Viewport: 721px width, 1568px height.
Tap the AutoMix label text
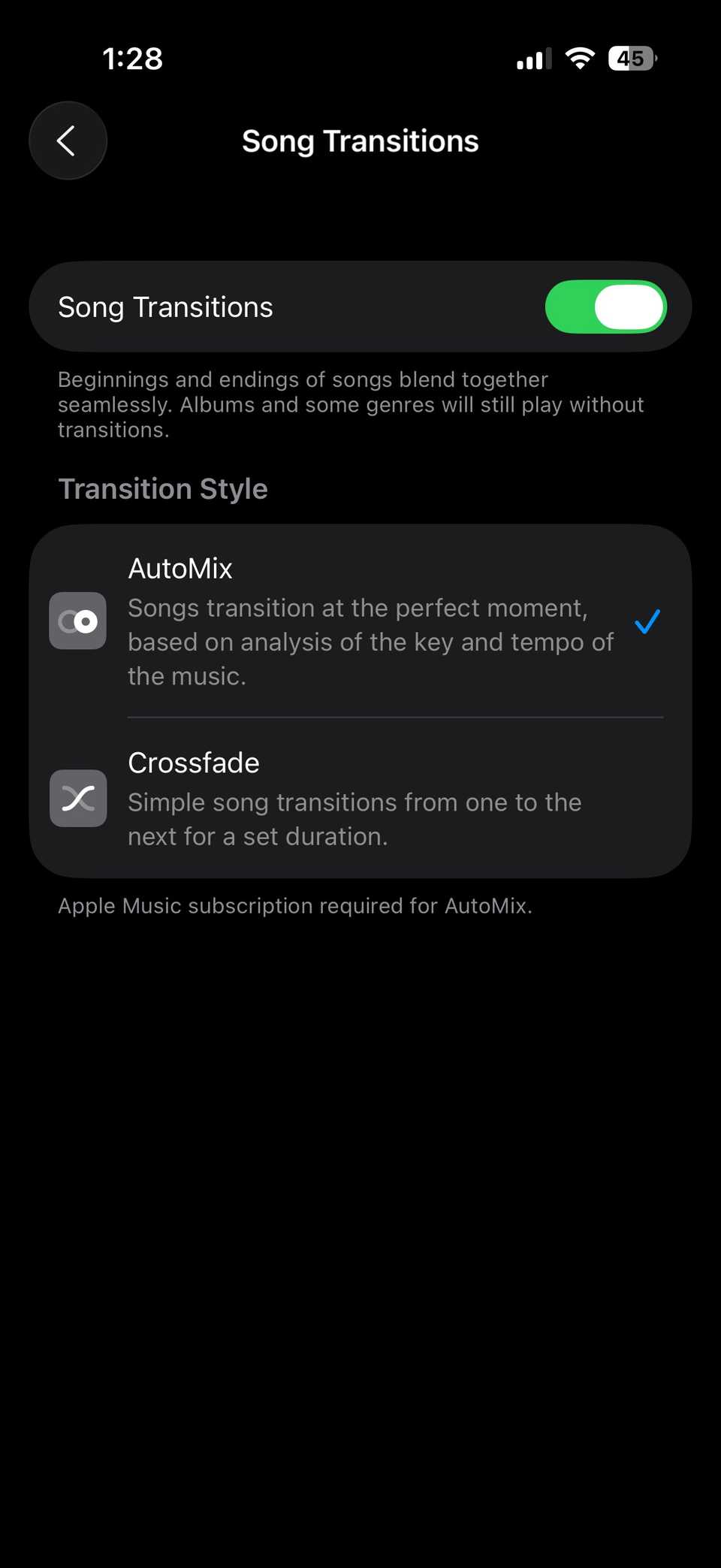(180, 568)
